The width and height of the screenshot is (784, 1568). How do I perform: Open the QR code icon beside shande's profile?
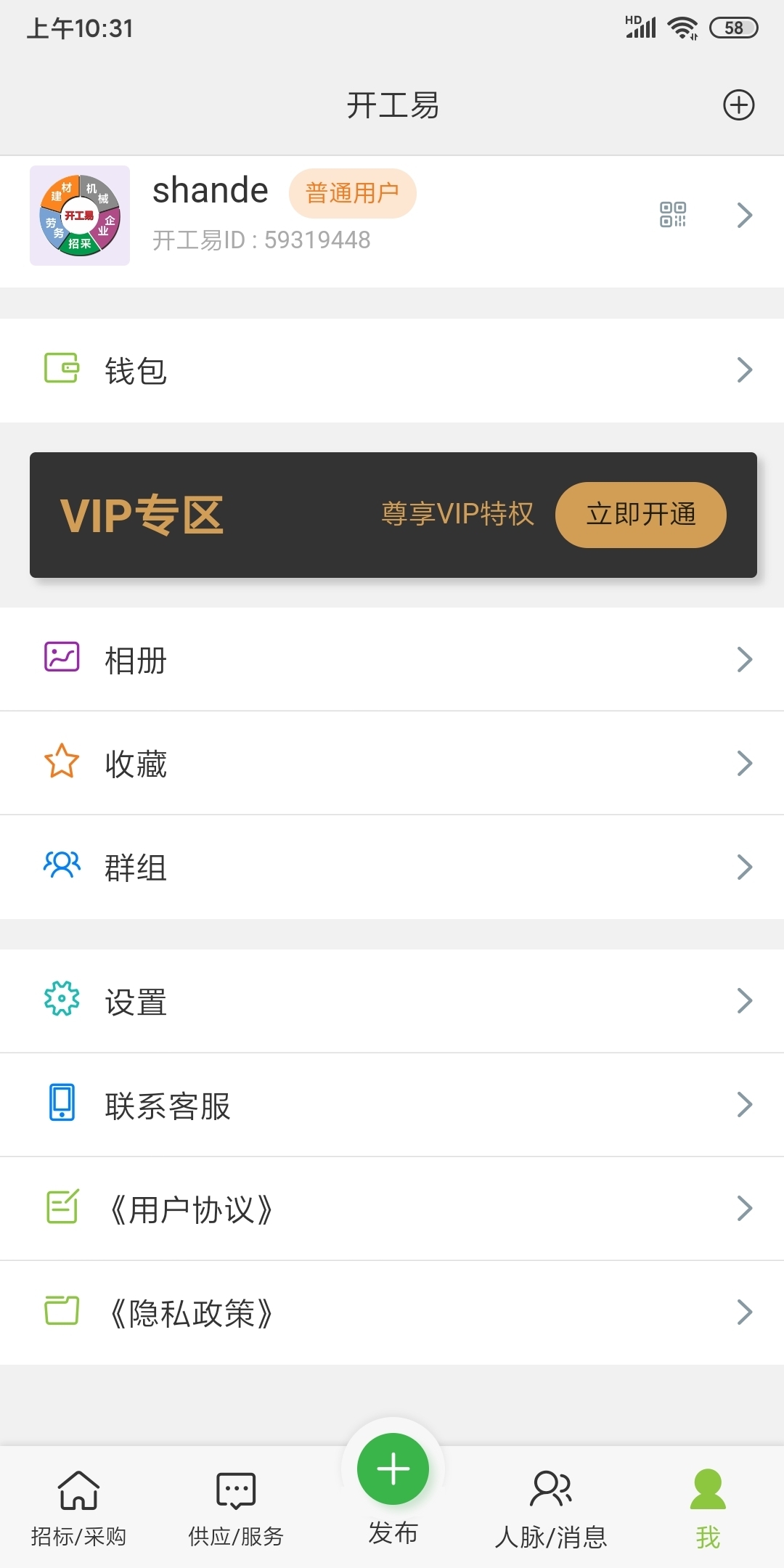tap(674, 215)
